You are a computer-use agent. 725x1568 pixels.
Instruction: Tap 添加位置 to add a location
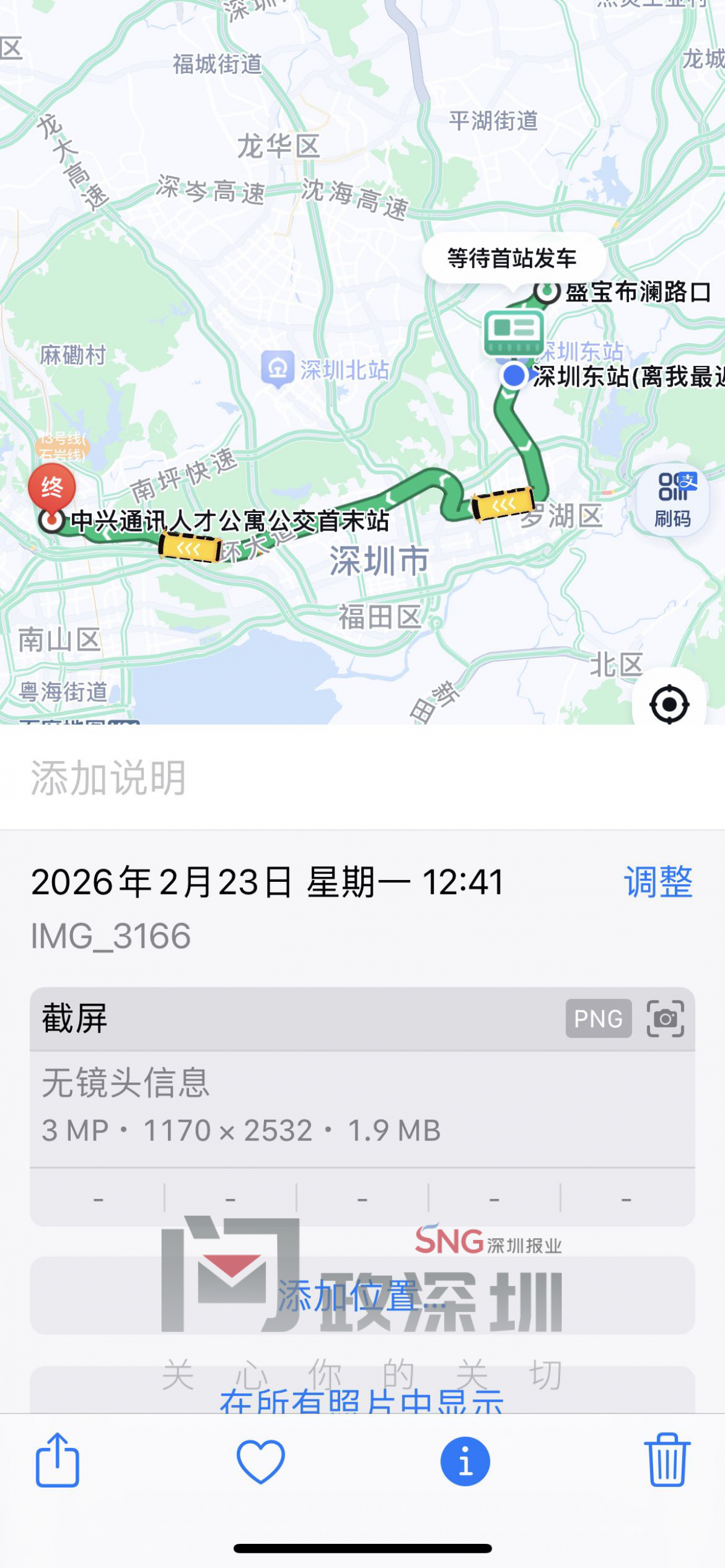click(x=361, y=1296)
